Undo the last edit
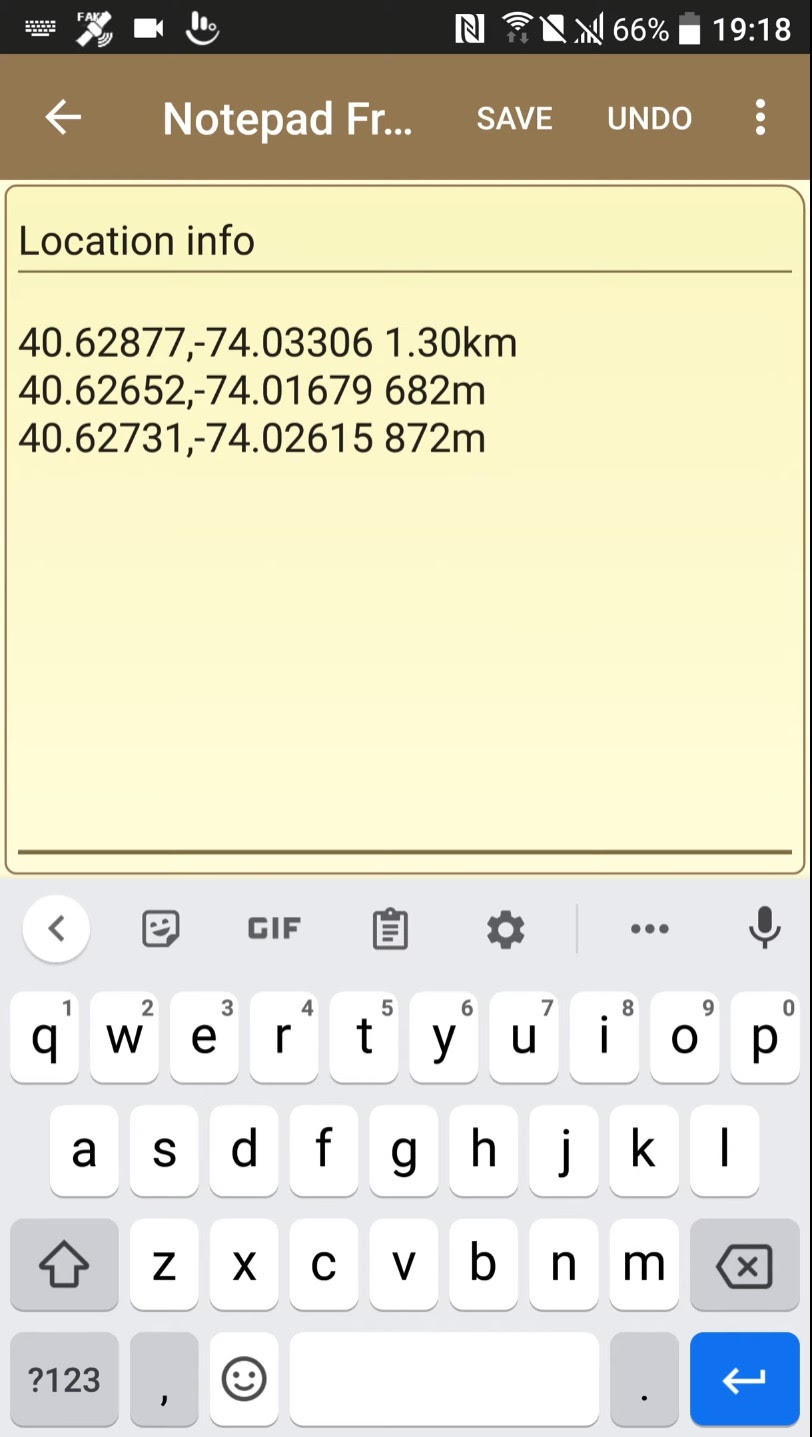Image resolution: width=812 pixels, height=1437 pixels. coord(649,118)
